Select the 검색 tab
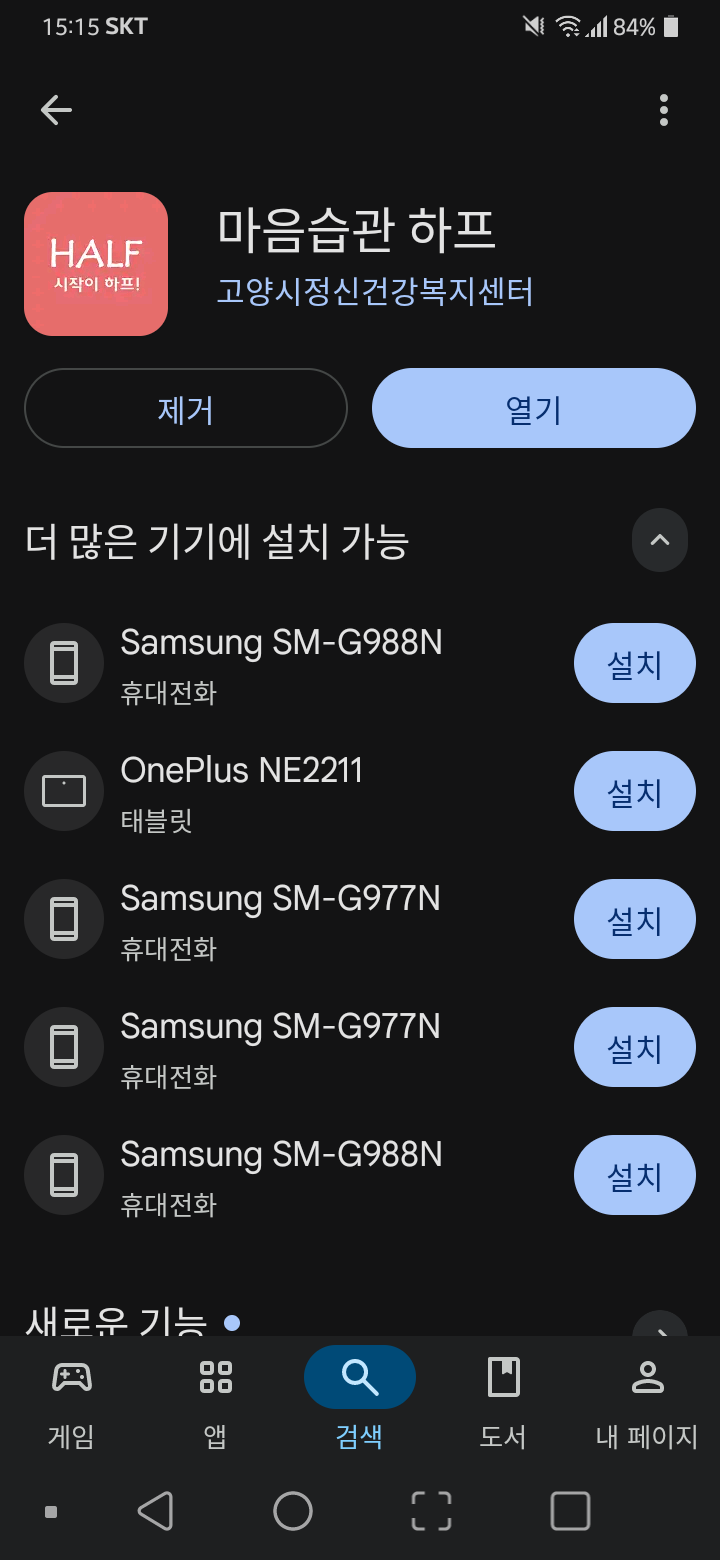720x1560 pixels. click(360, 1400)
